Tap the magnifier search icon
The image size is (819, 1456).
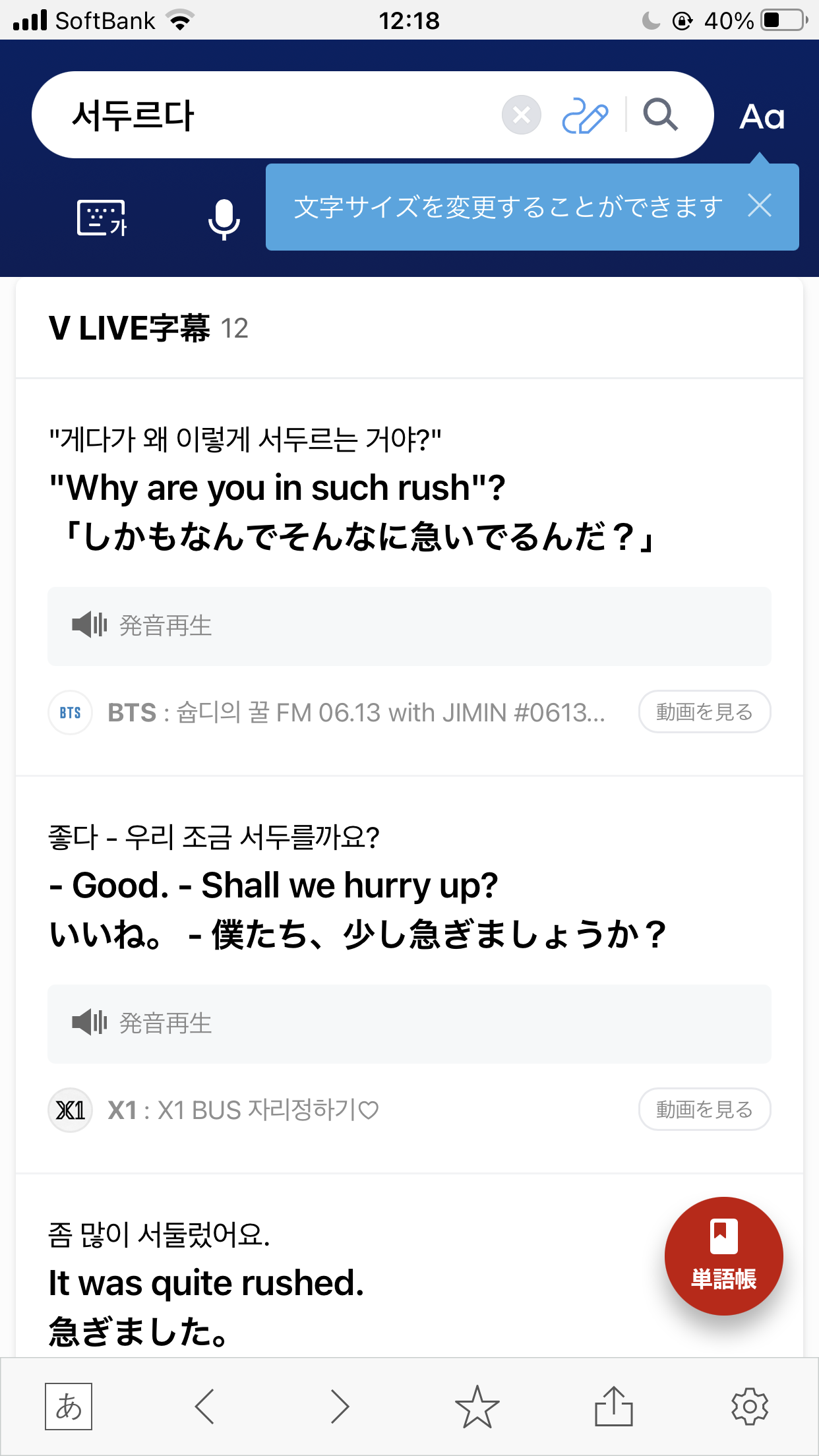(661, 115)
